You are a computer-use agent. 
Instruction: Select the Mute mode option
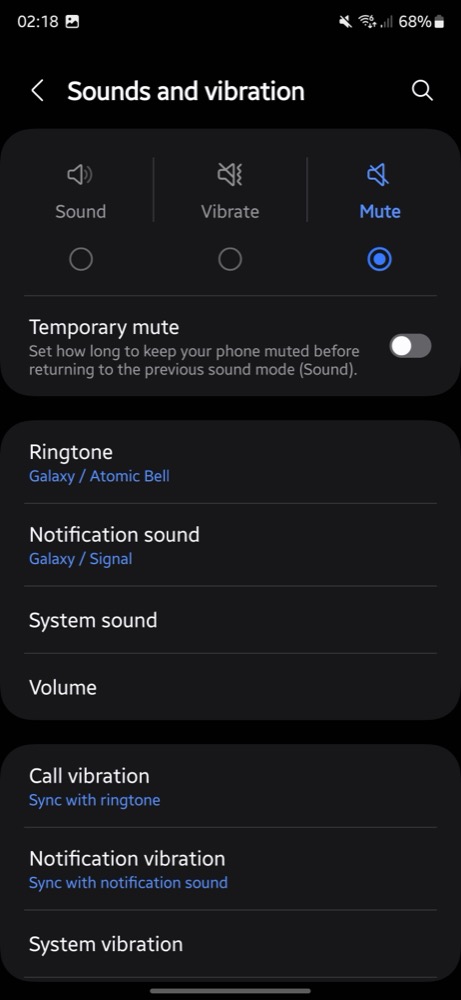coord(380,260)
